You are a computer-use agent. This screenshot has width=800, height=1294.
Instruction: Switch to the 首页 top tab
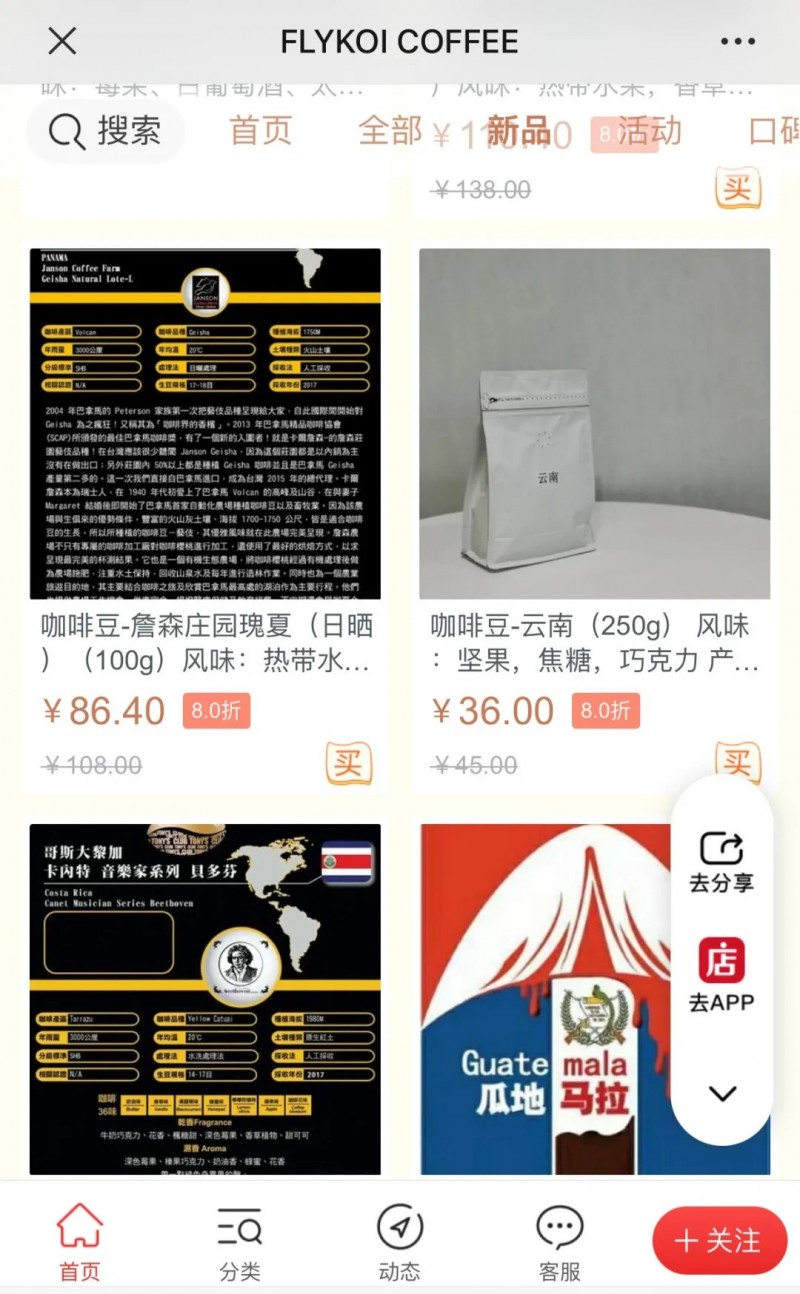click(x=261, y=131)
